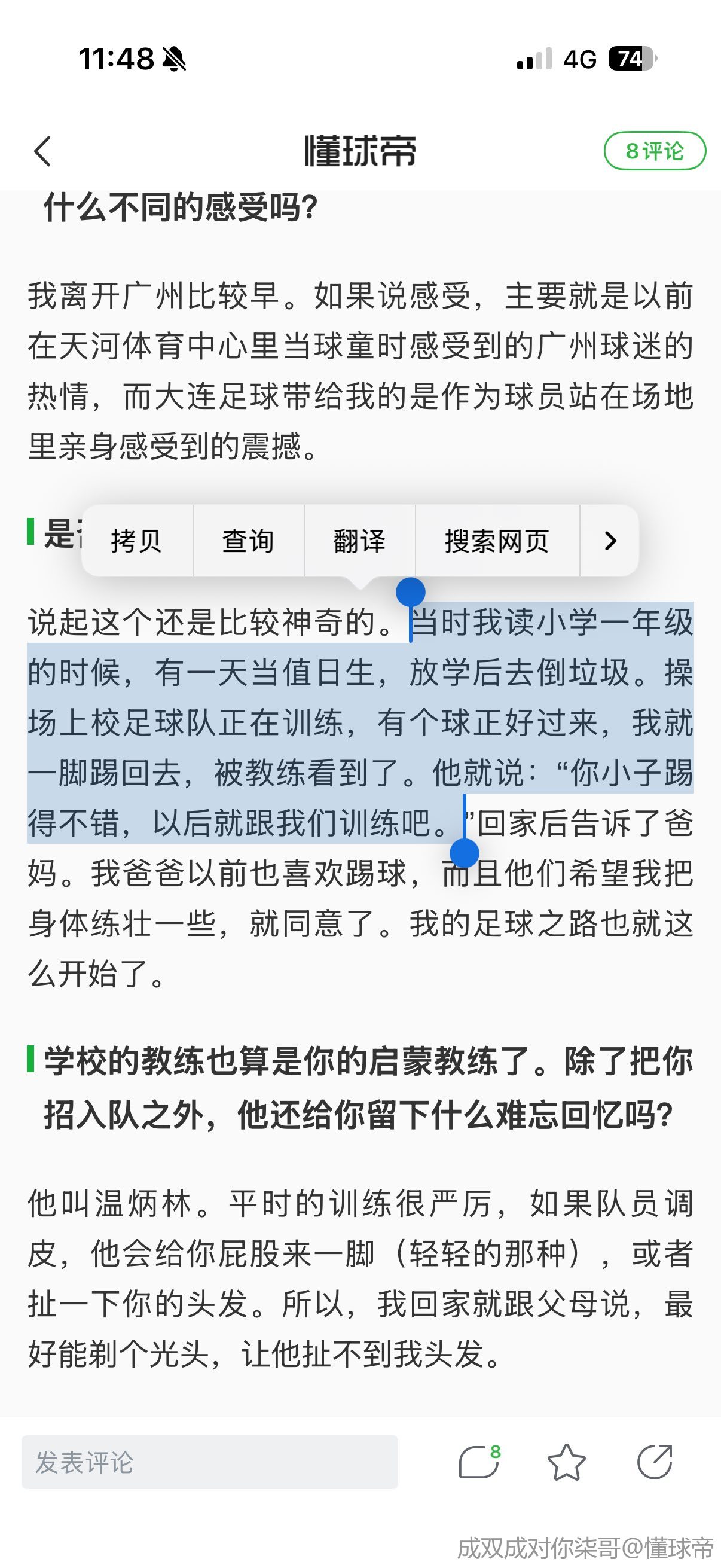This screenshot has width=721, height=1568.
Task: Look up selection with 查询
Action: 248,541
